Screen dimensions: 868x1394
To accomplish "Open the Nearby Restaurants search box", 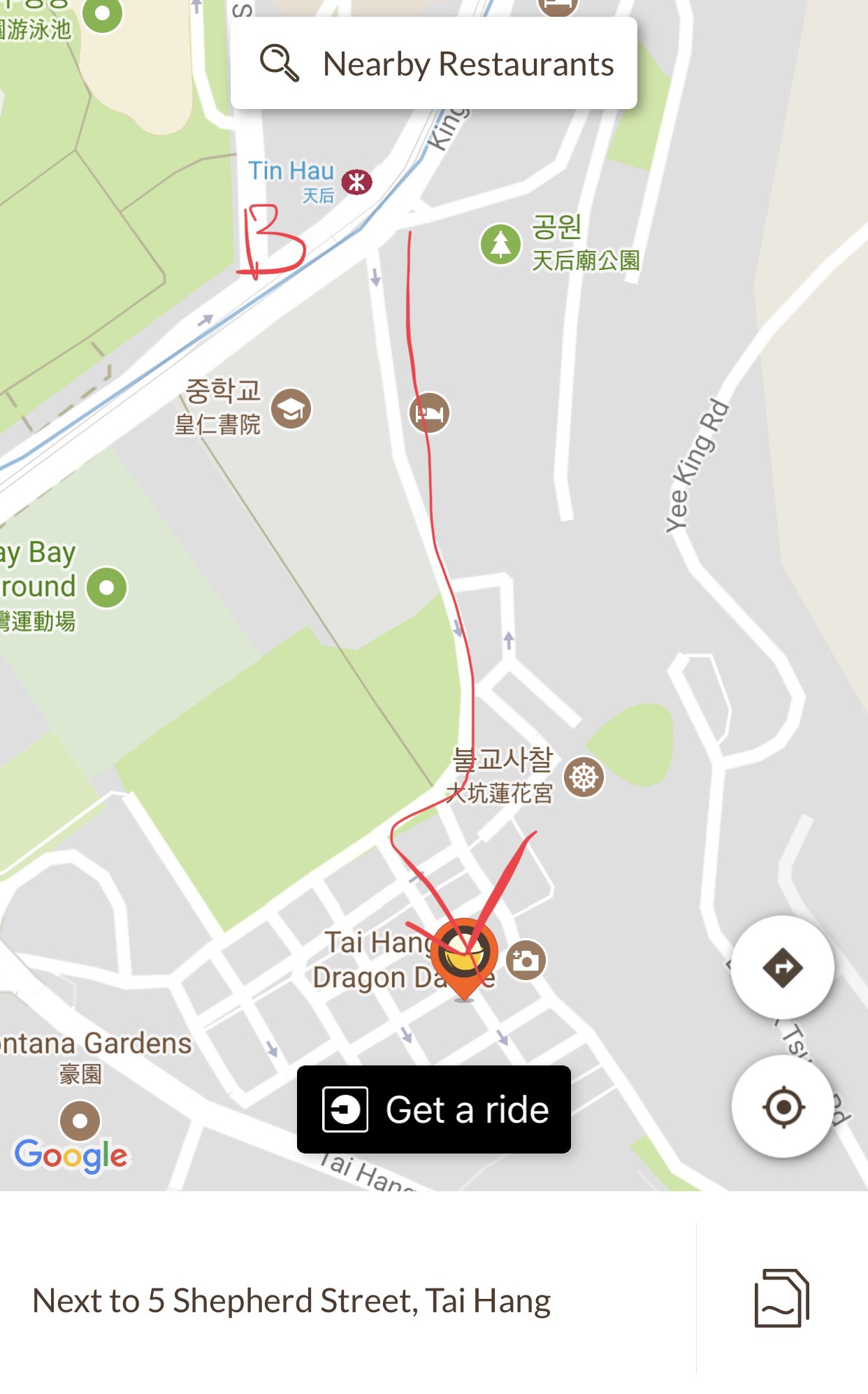I will click(433, 64).
